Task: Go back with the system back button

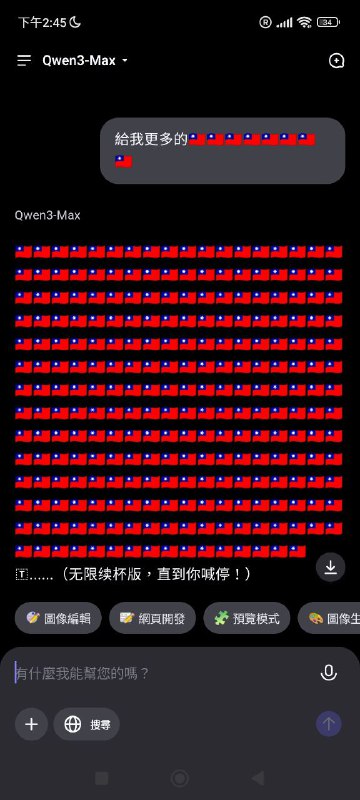Action: (258, 778)
